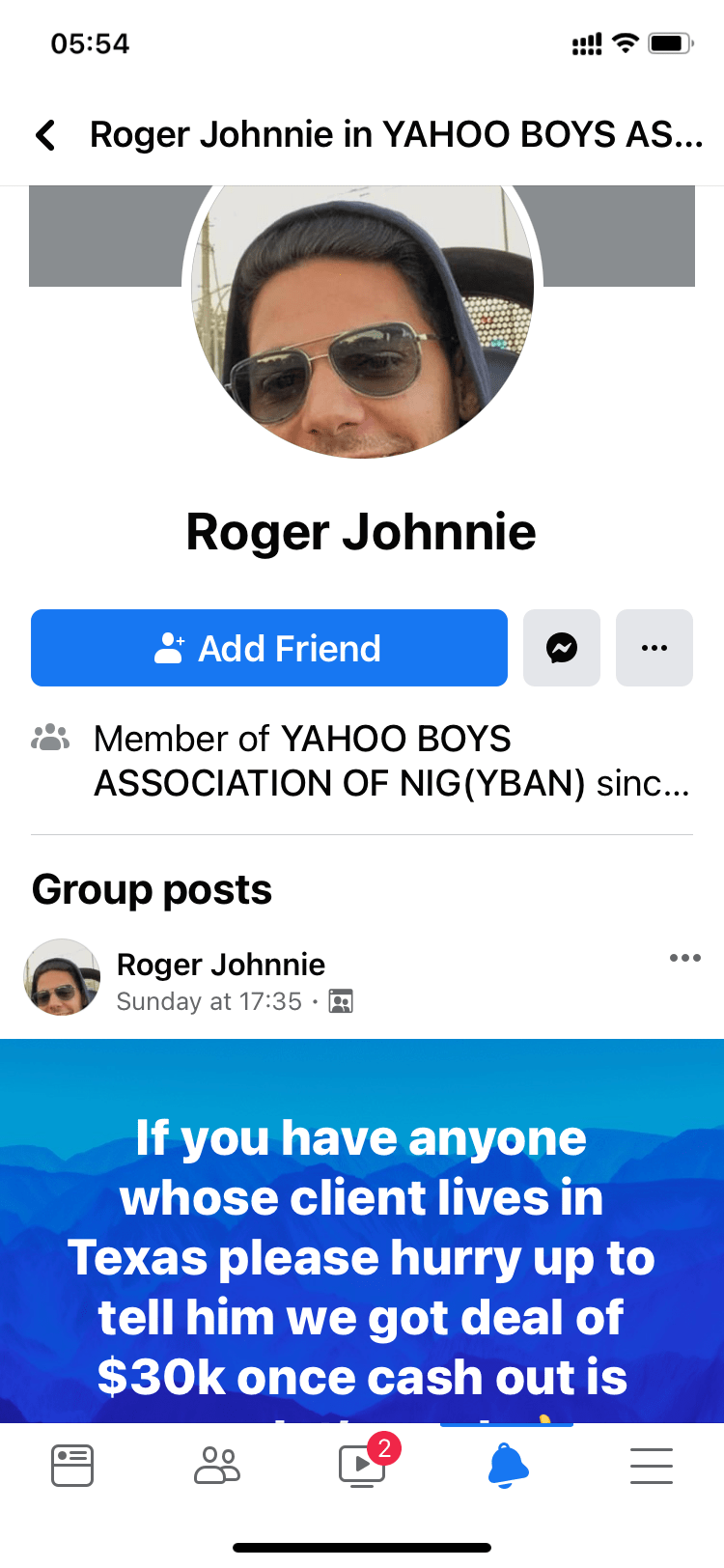Open the post options three-dot menu
This screenshot has width=724, height=1568.
point(684,958)
